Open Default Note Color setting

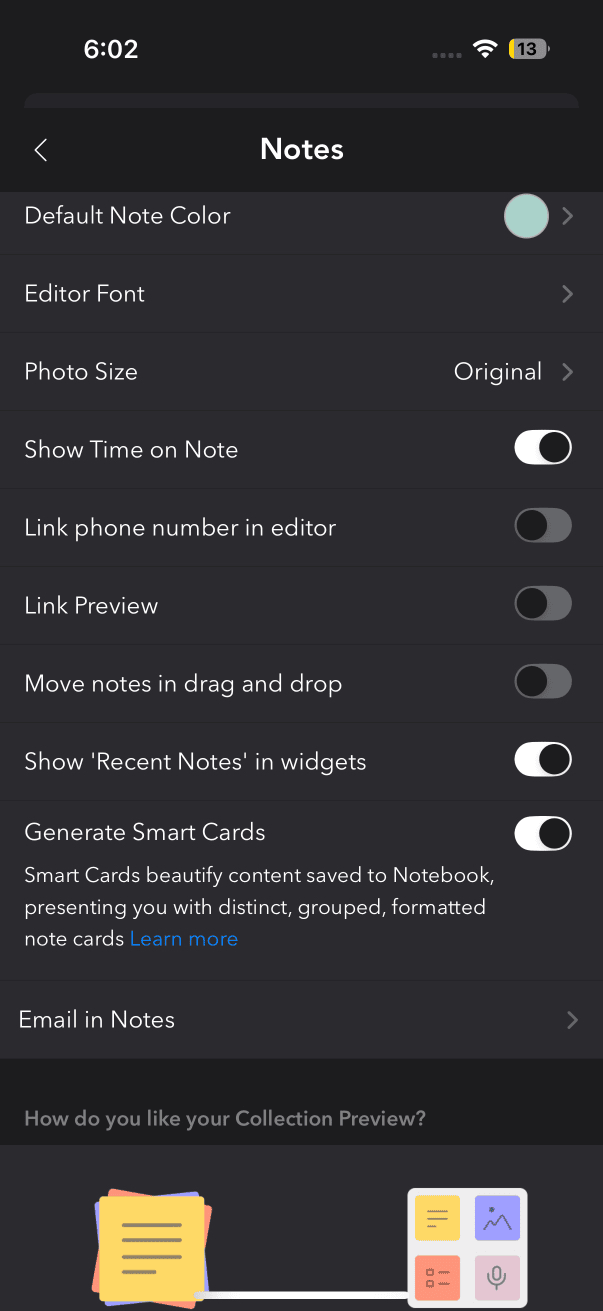click(x=300, y=216)
